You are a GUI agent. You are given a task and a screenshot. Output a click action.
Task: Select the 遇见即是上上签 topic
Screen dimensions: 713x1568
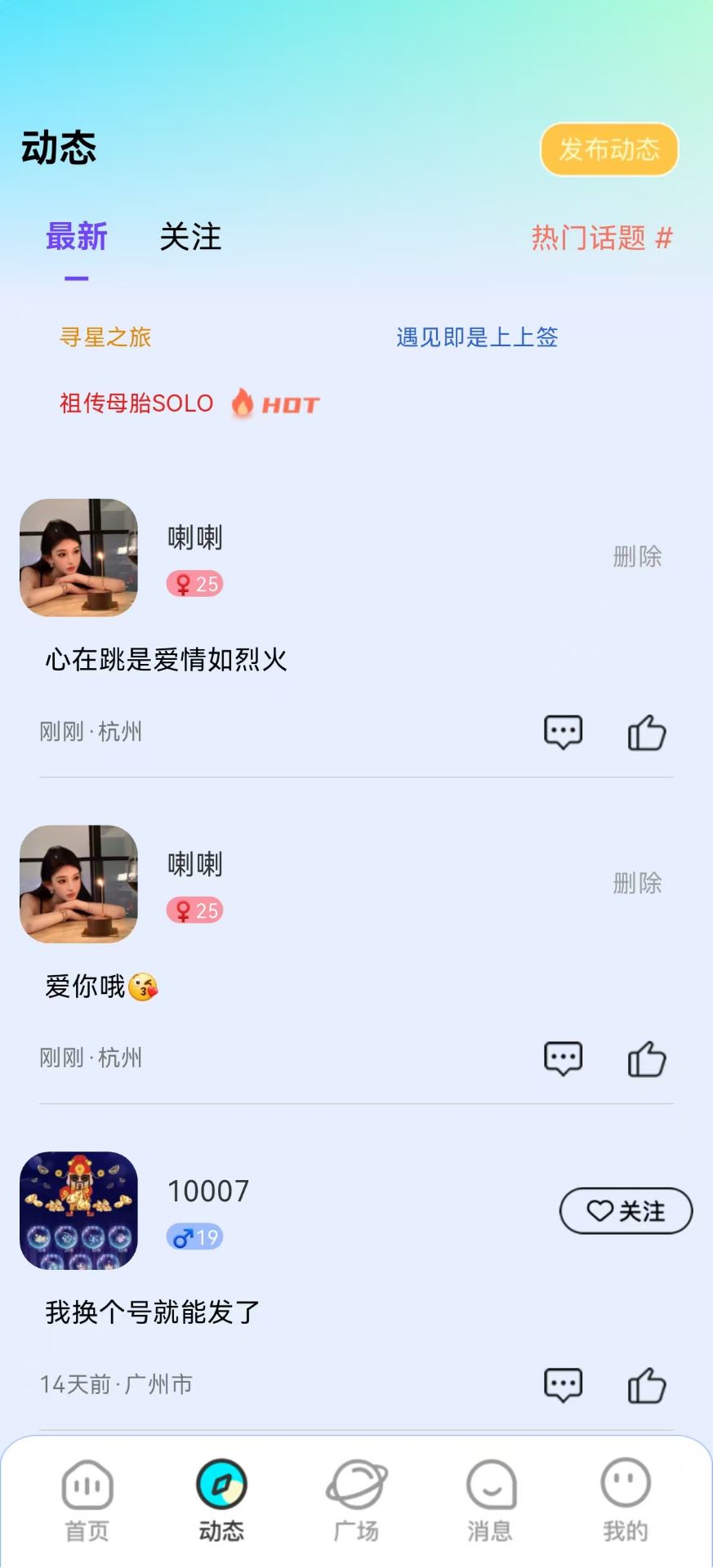point(476,338)
